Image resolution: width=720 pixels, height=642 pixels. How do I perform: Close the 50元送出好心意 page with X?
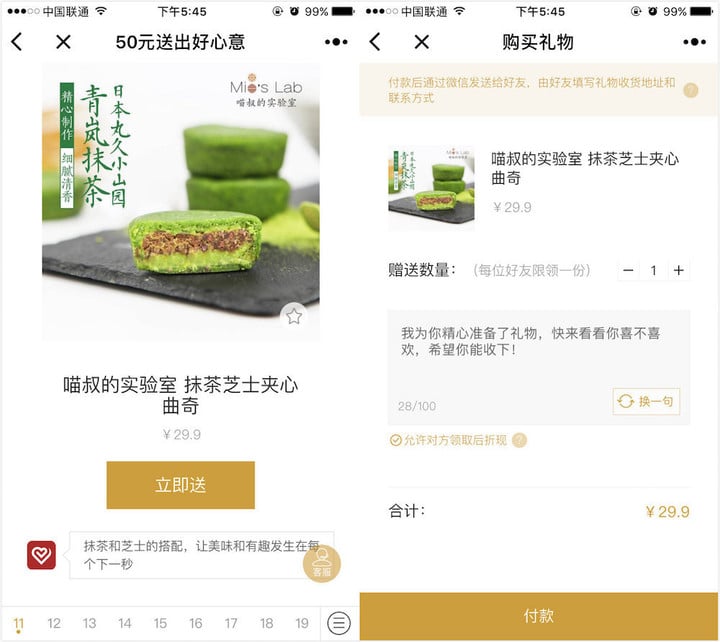(x=63, y=42)
